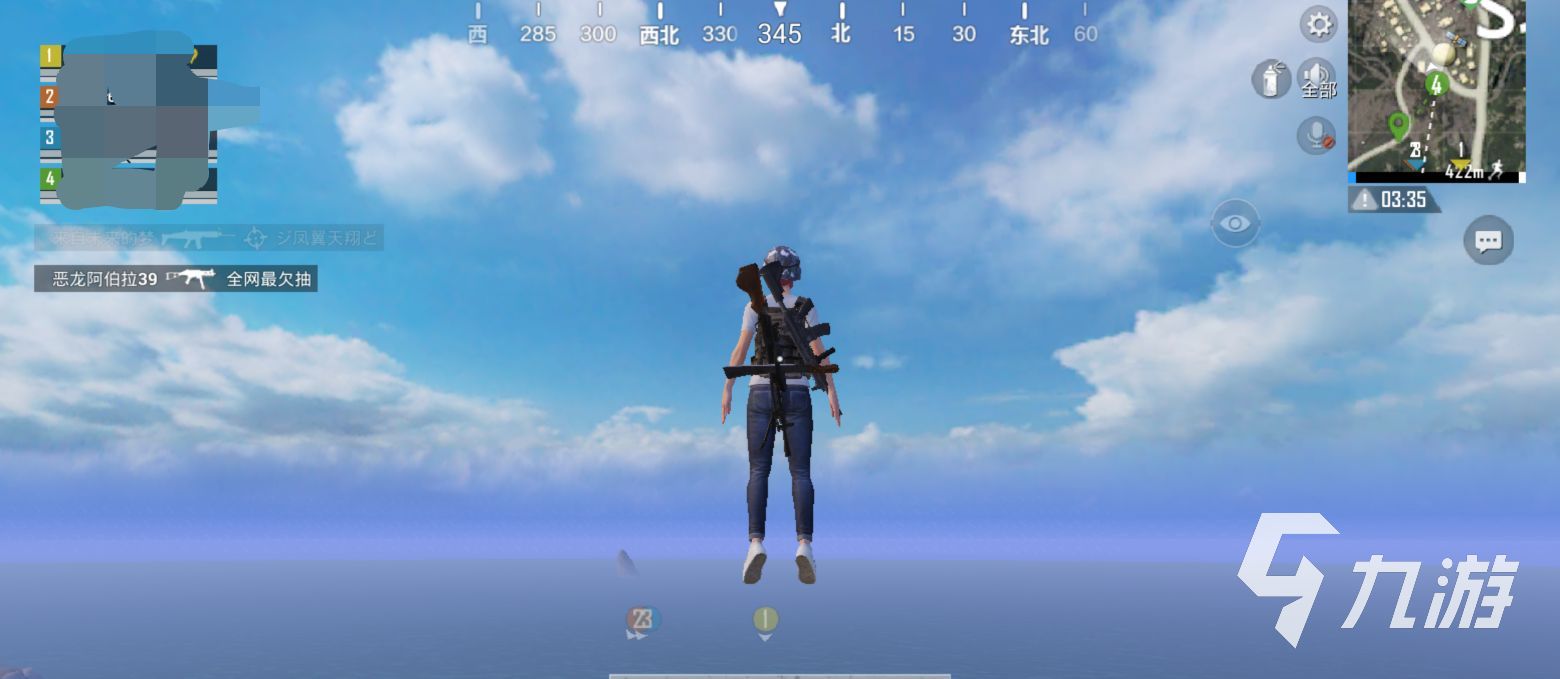The height and width of the screenshot is (679, 1560).
Task: Open the settings gear
Action: coord(1319,25)
